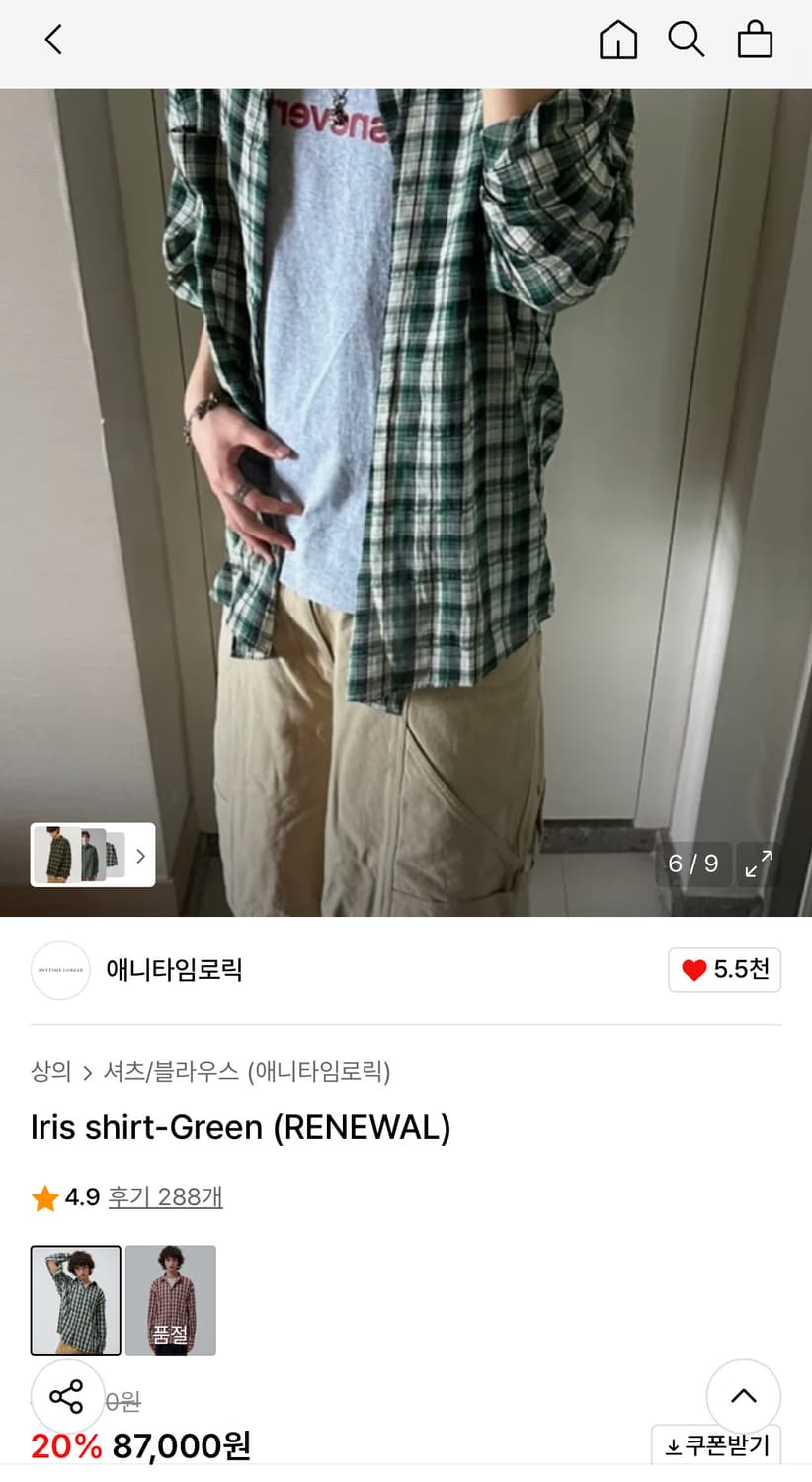812x1482 pixels.
Task: Select the 애니타임로릭 brand logo
Action: click(x=60, y=970)
